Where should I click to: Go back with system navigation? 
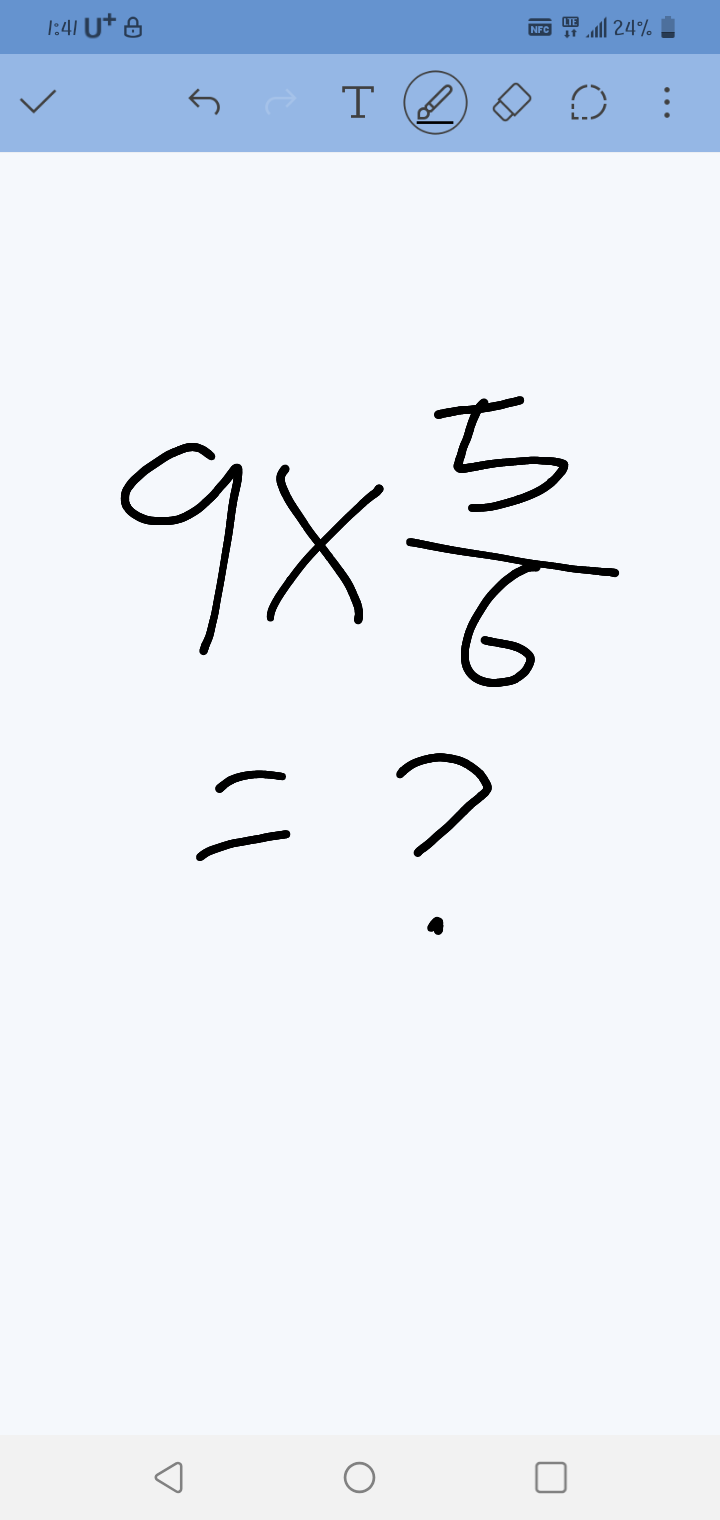coord(169,1477)
